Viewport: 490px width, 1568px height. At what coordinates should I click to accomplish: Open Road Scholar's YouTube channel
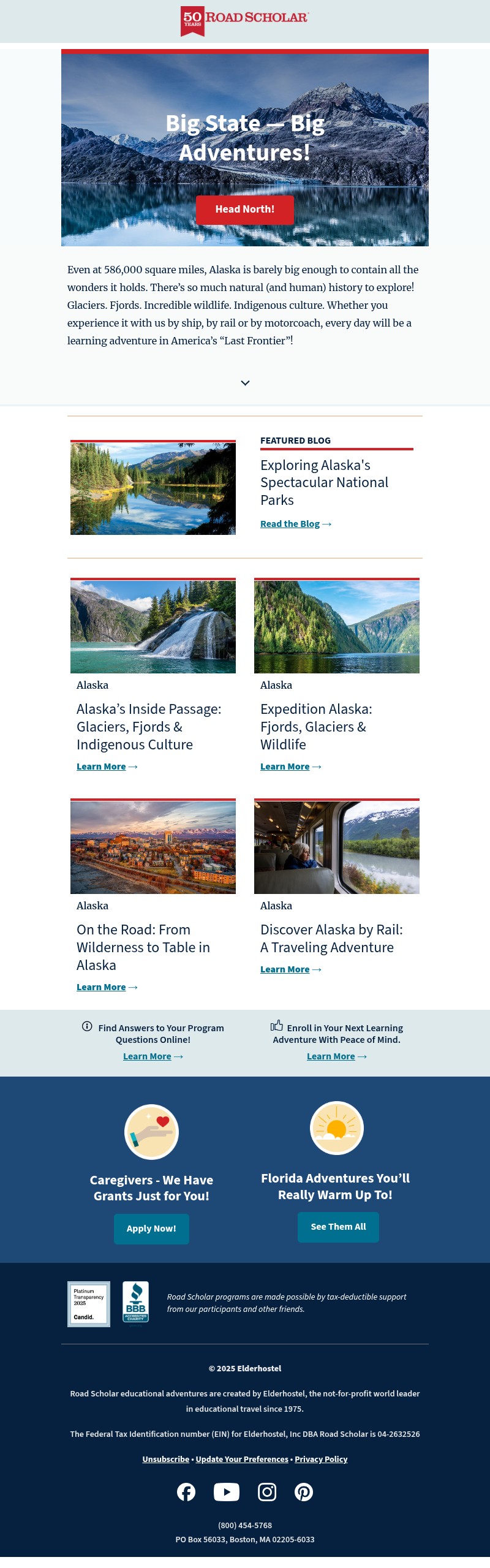(x=227, y=1492)
